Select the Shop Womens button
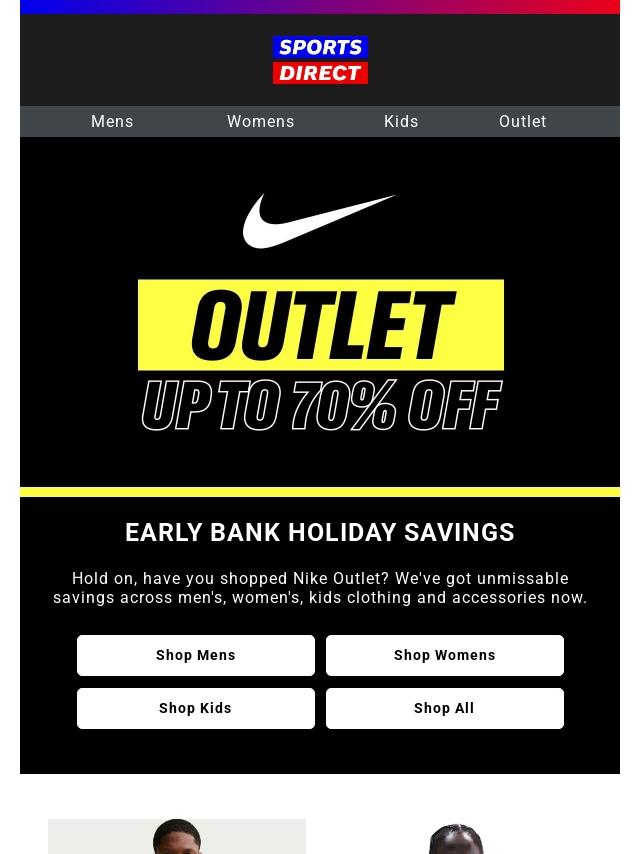The image size is (640, 854). [444, 656]
